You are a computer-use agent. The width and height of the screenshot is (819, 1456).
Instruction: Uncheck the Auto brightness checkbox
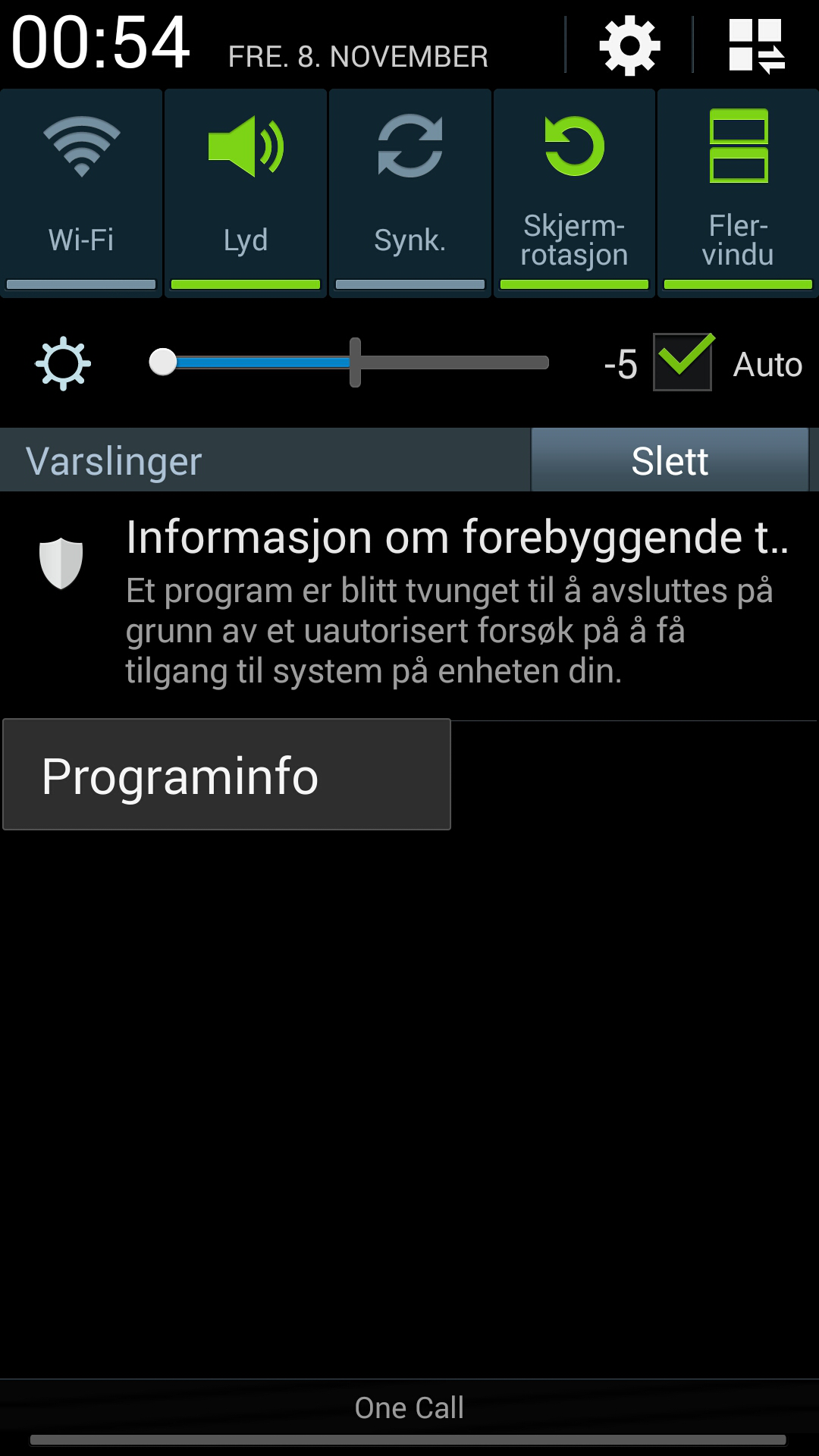coord(682,363)
